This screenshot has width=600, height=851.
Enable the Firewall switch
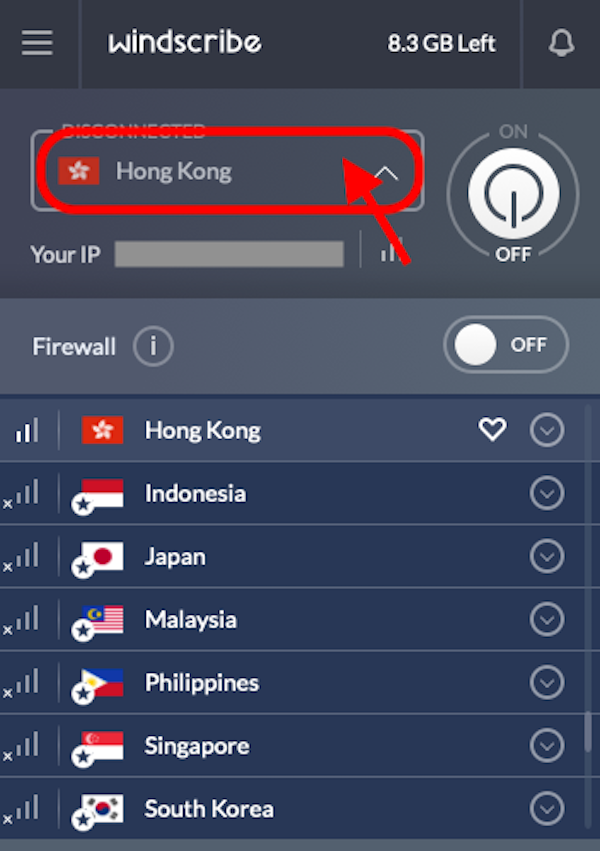coord(505,345)
